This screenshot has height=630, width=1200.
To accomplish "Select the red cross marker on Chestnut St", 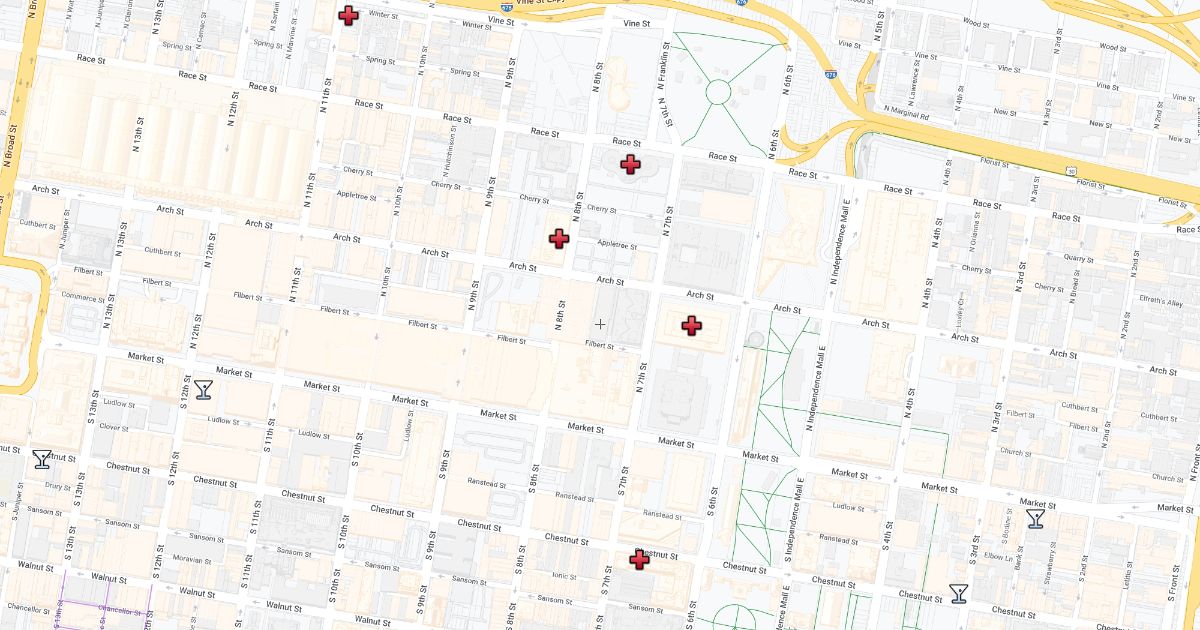I will (x=639, y=559).
